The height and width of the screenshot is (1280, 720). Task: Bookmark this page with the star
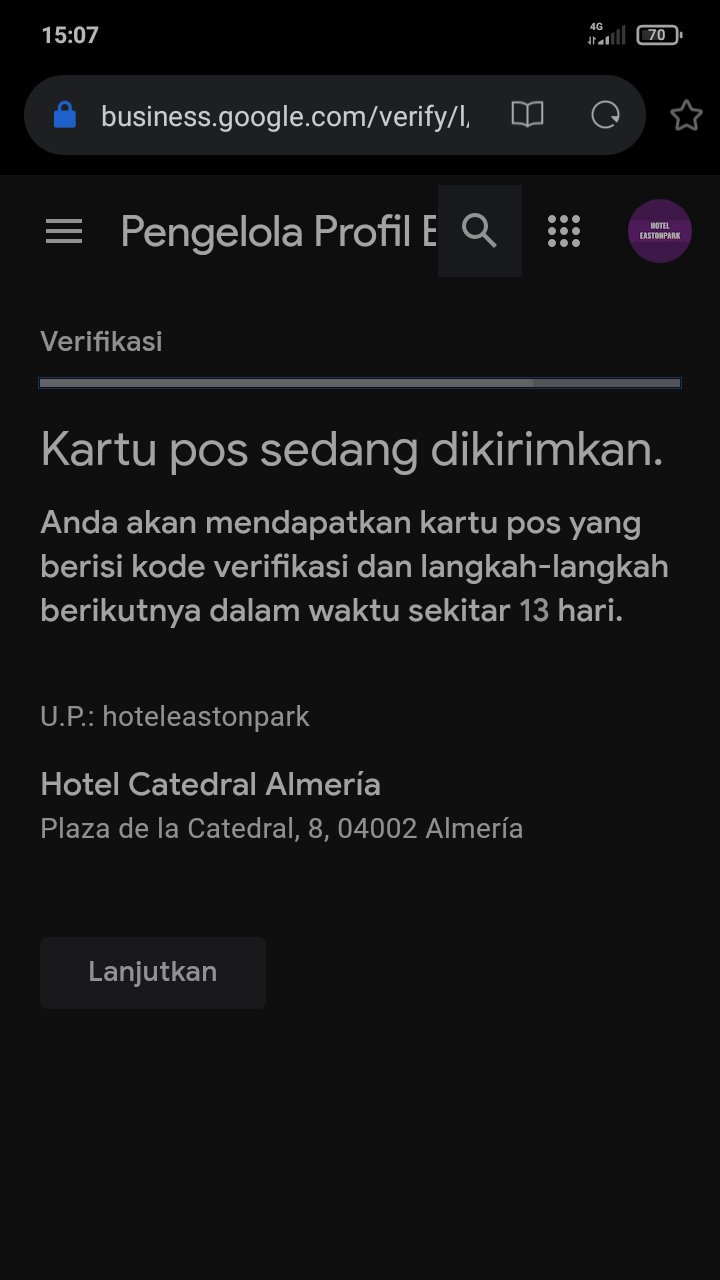pos(686,116)
